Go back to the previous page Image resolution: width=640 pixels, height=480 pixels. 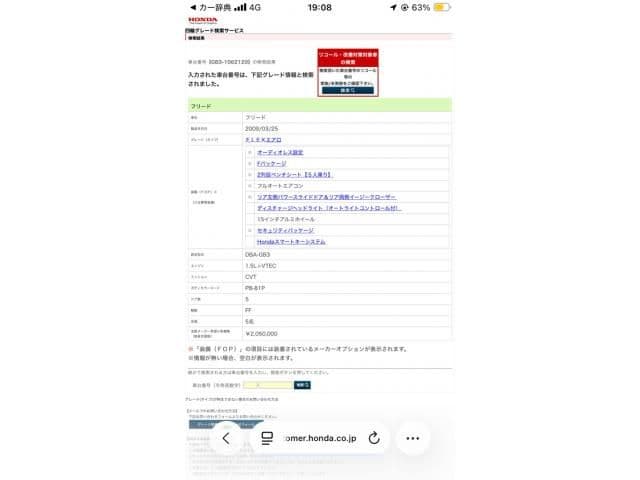point(227,438)
